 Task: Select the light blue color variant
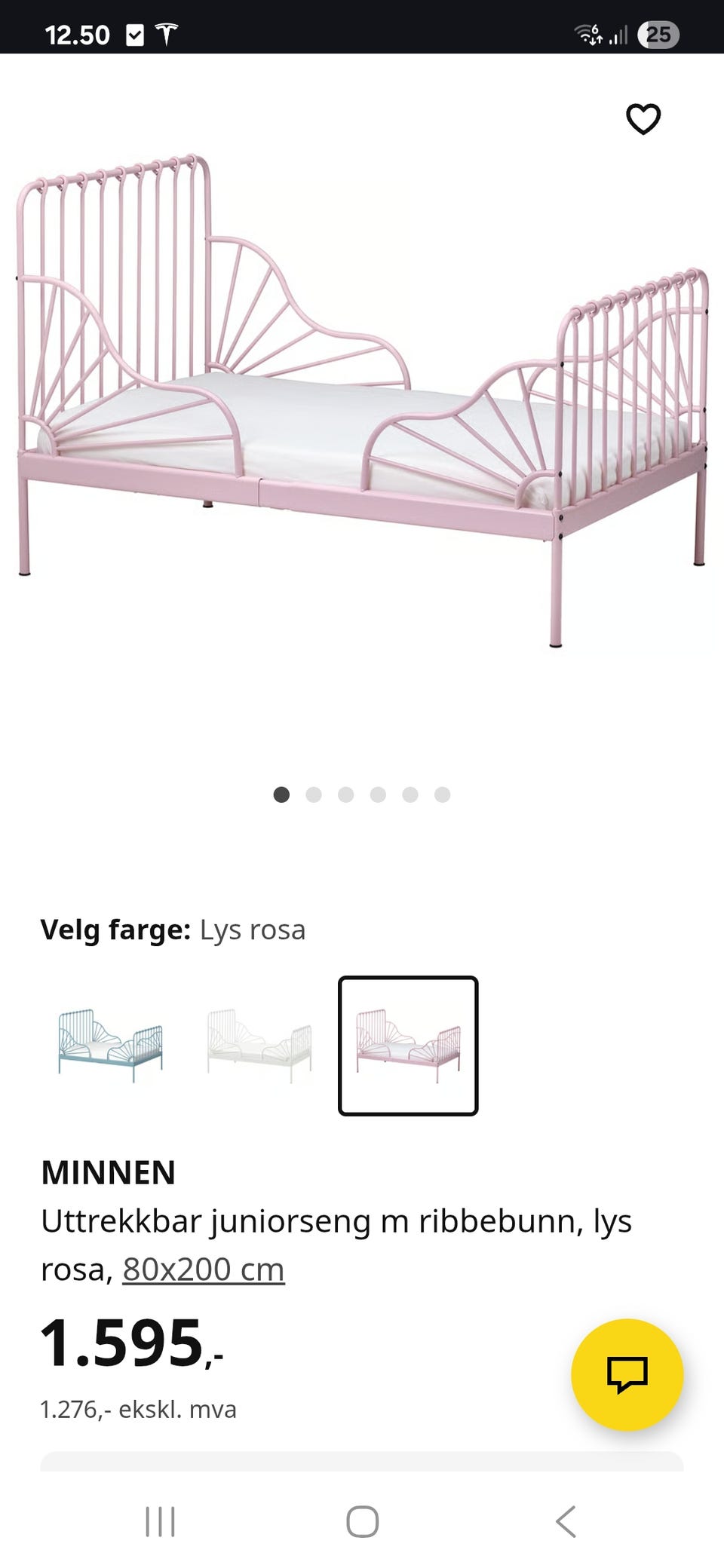(x=110, y=1046)
